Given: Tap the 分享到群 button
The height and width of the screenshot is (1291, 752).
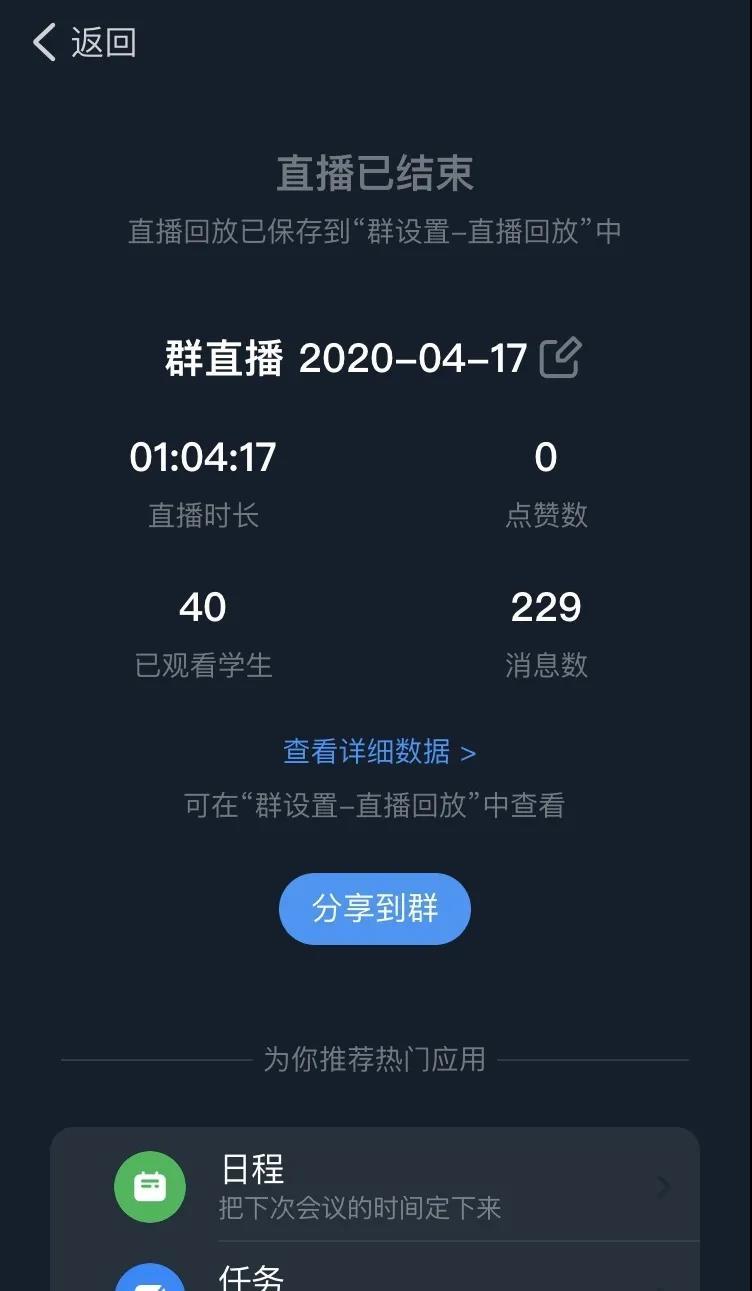Looking at the screenshot, I should 375,909.
